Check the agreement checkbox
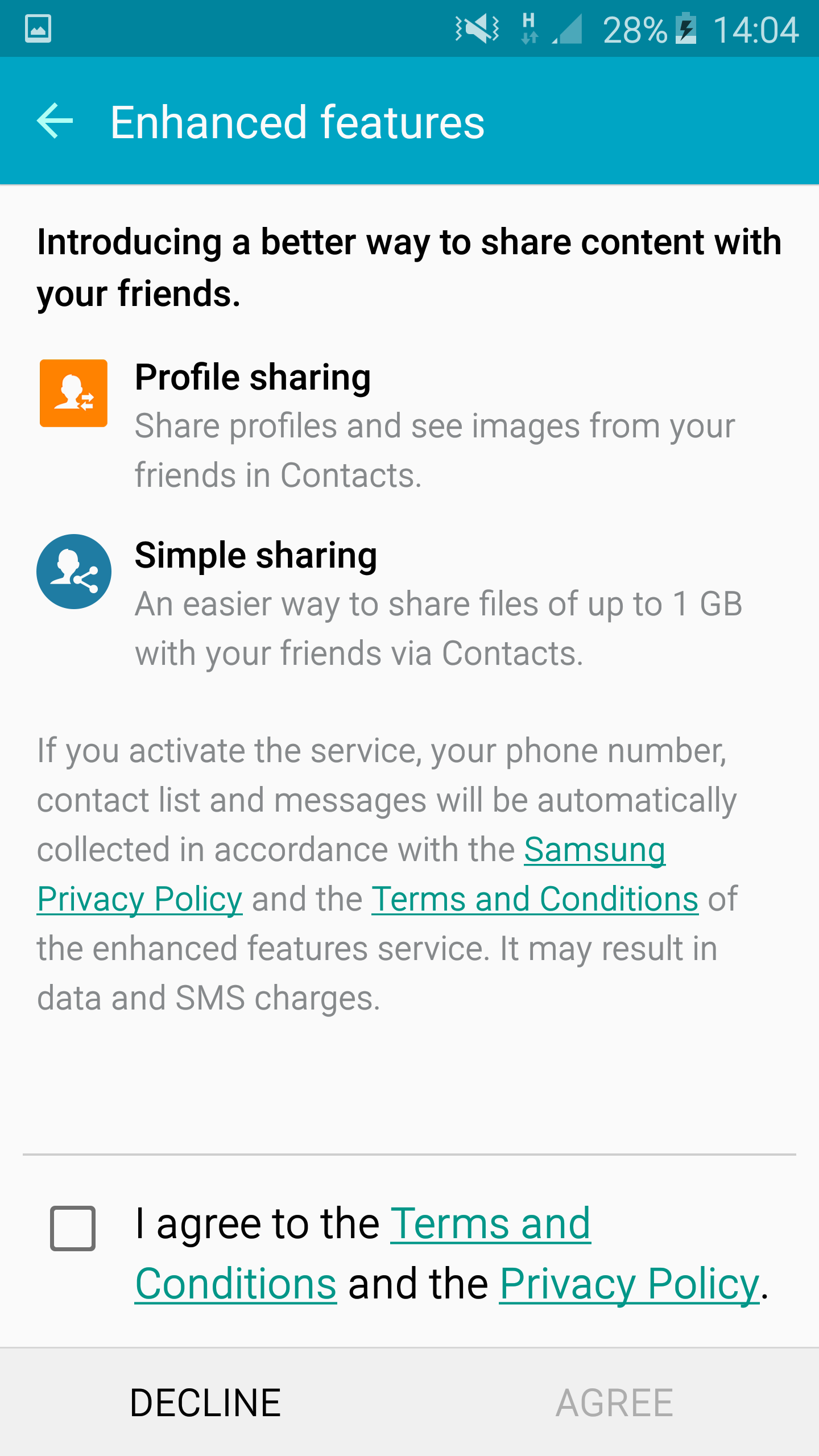This screenshot has width=819, height=1456. coord(73,1228)
